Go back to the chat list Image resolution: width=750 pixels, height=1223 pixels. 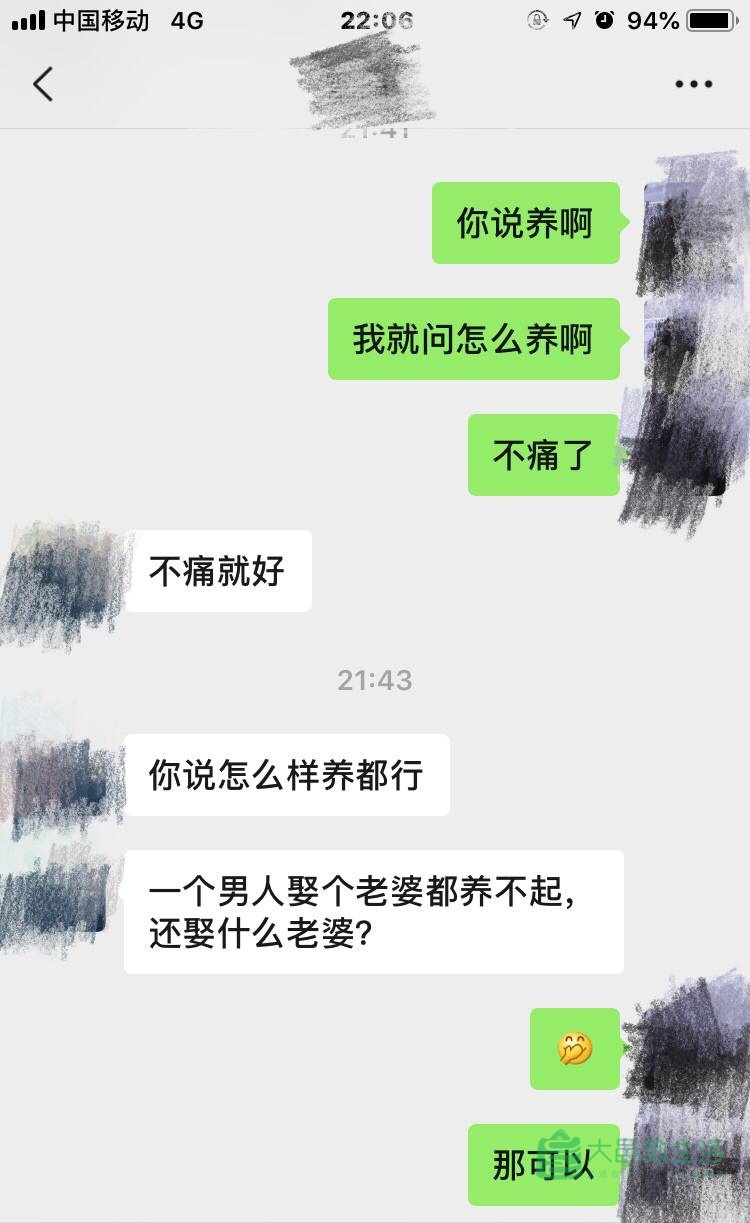(42, 84)
